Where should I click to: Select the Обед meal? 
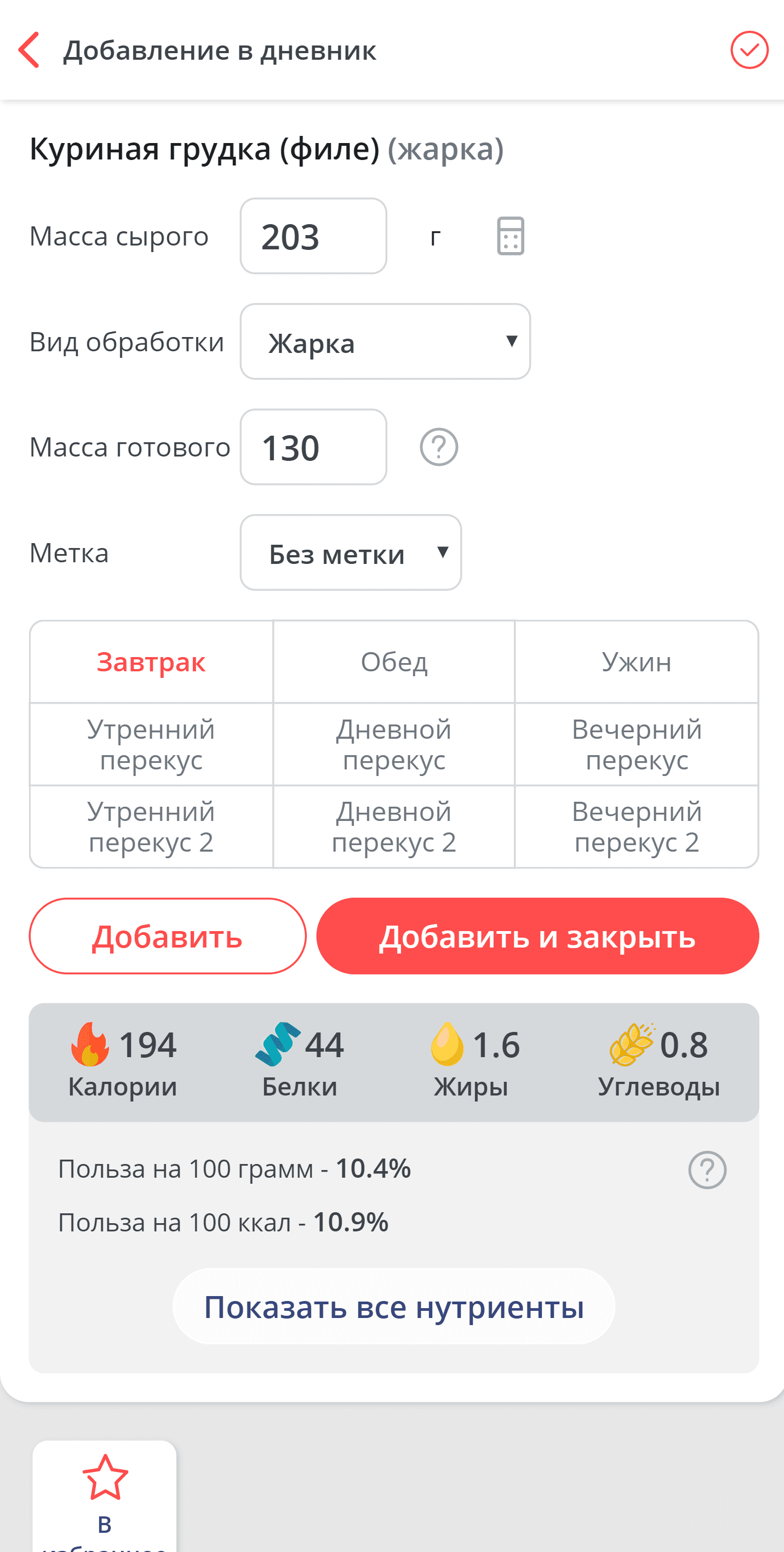pyautogui.click(x=394, y=662)
